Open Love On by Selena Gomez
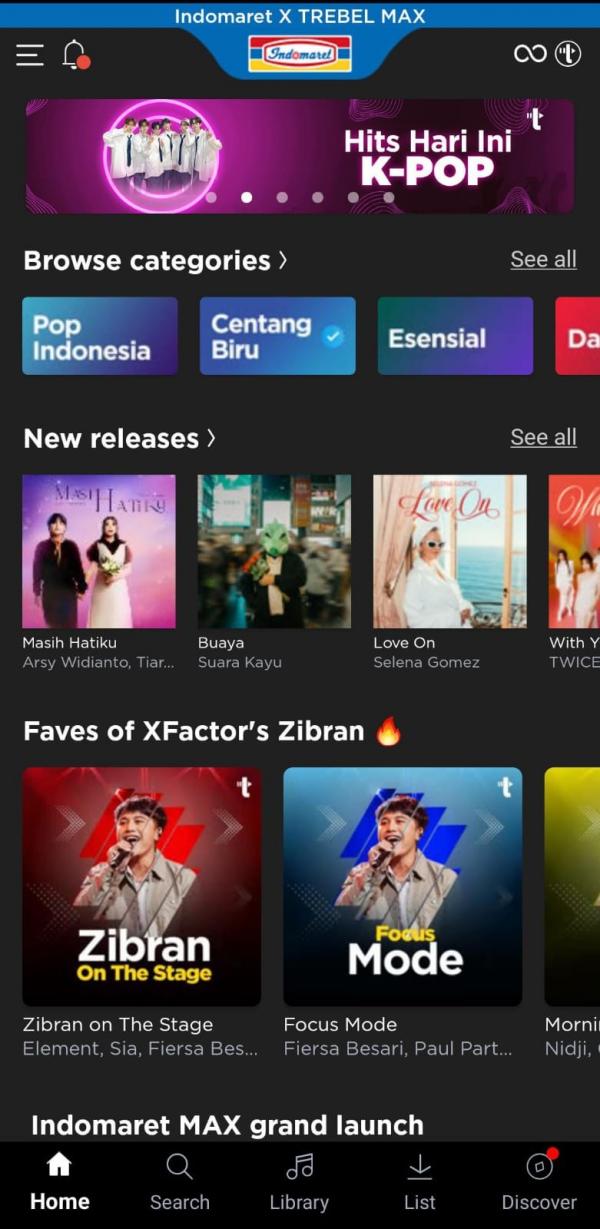 [x=450, y=551]
